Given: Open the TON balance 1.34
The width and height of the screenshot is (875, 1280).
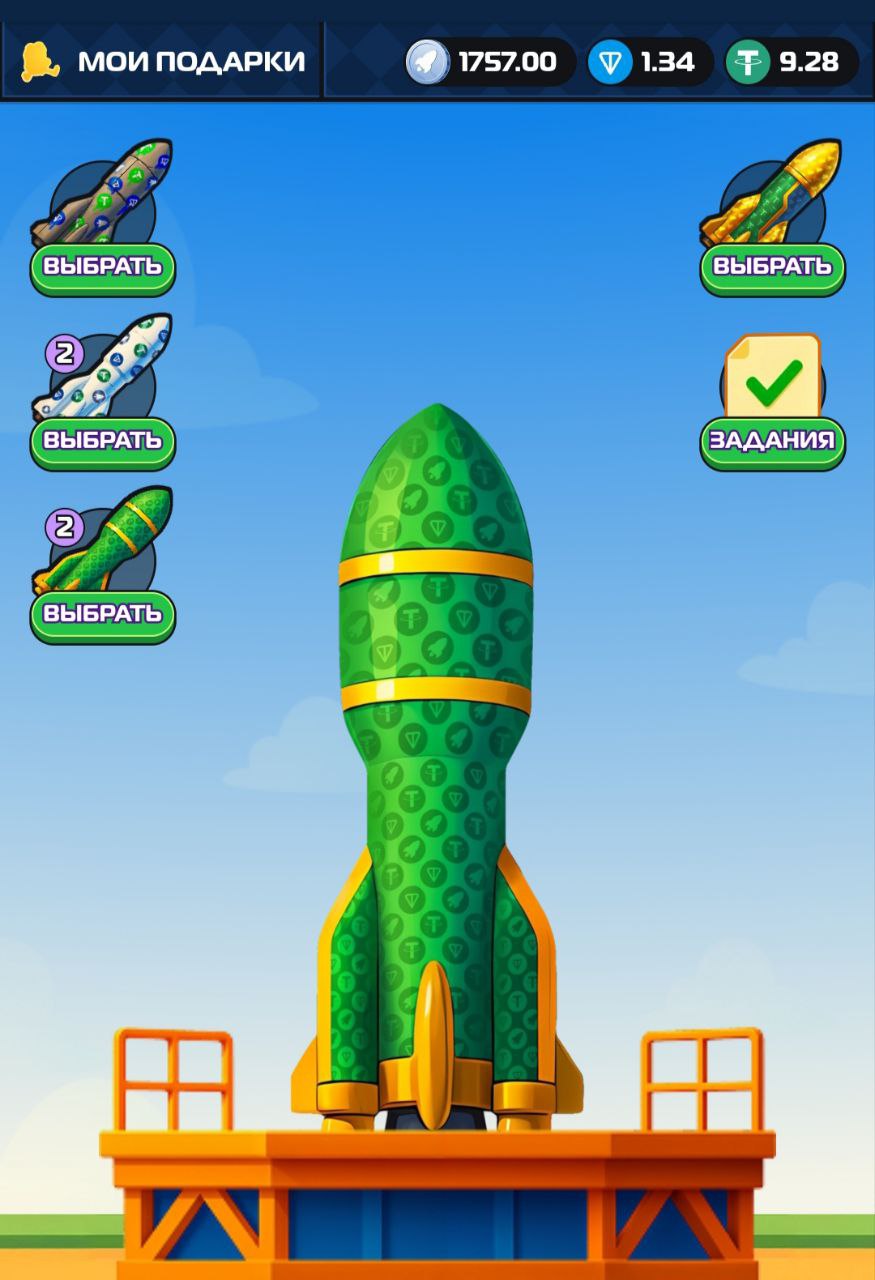Looking at the screenshot, I should click(650, 62).
